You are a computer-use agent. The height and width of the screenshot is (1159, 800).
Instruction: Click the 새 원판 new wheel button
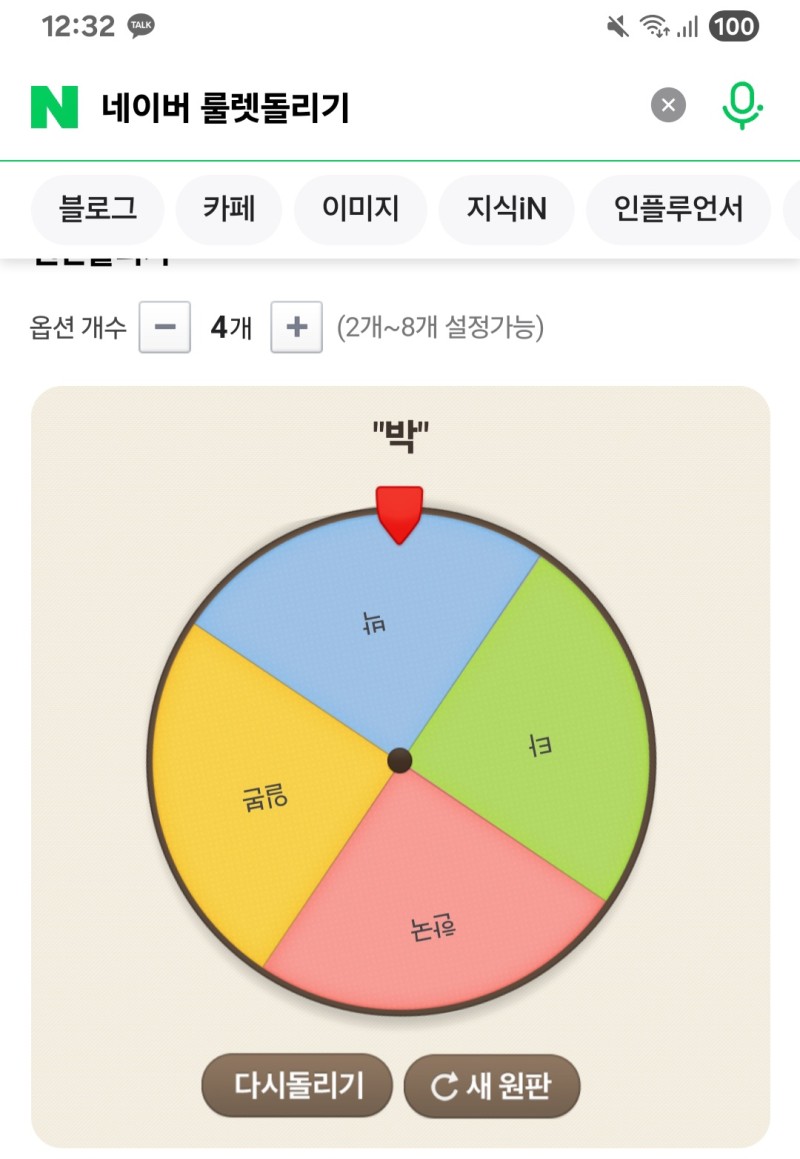pyautogui.click(x=490, y=1086)
